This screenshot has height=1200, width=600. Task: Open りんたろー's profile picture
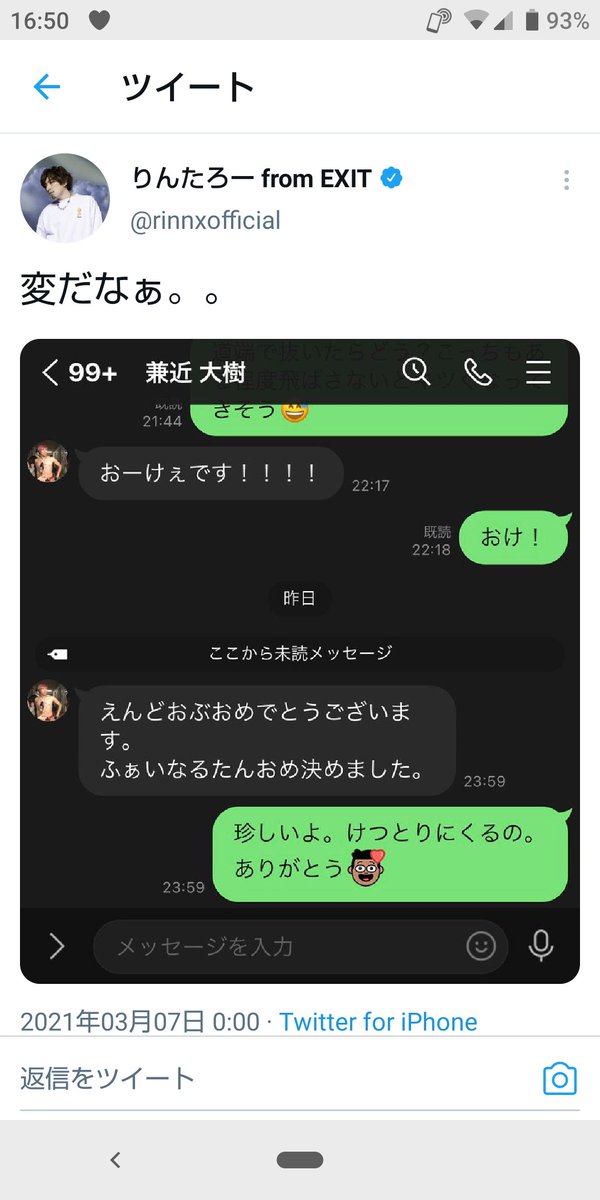point(65,198)
